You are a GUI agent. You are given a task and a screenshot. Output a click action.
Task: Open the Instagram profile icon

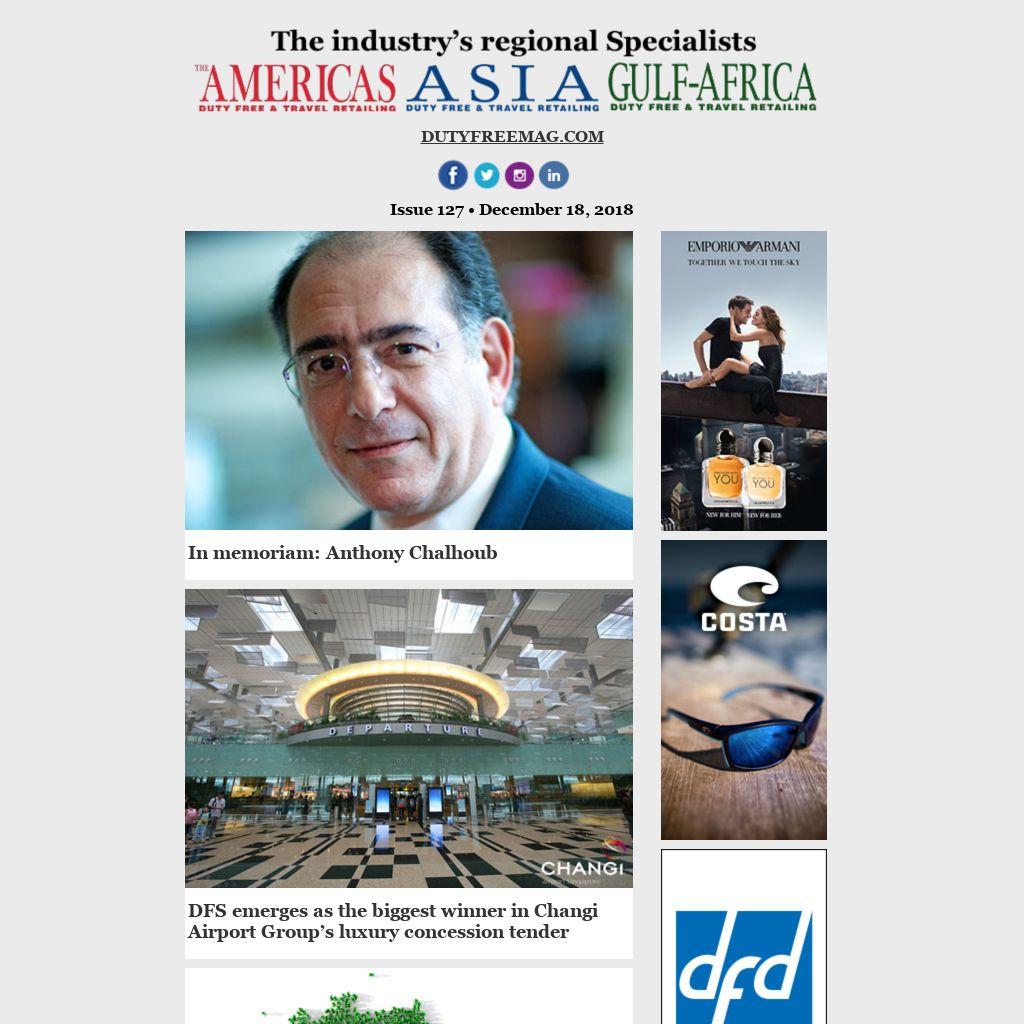point(519,176)
